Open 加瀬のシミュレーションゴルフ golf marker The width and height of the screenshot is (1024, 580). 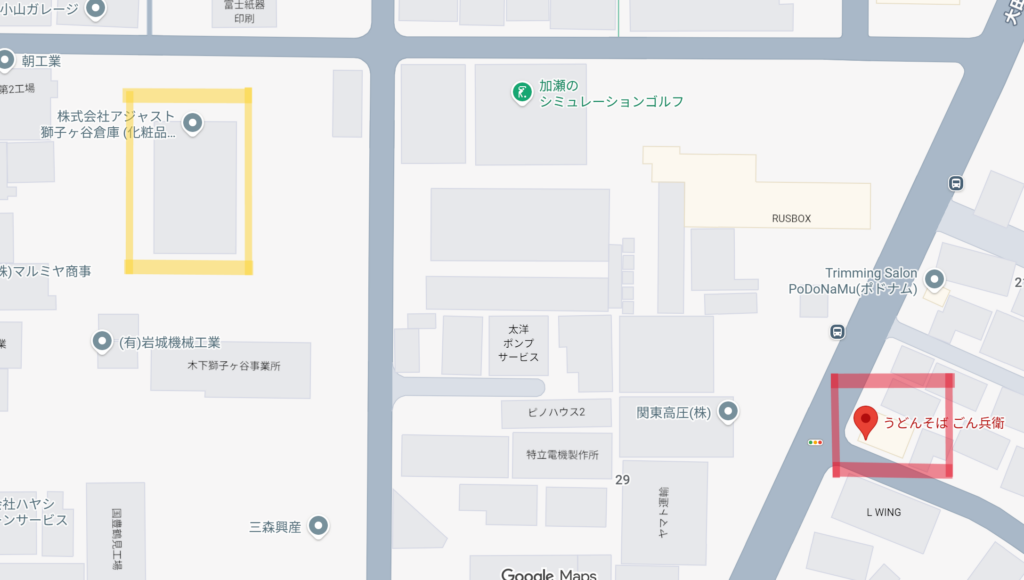click(521, 93)
